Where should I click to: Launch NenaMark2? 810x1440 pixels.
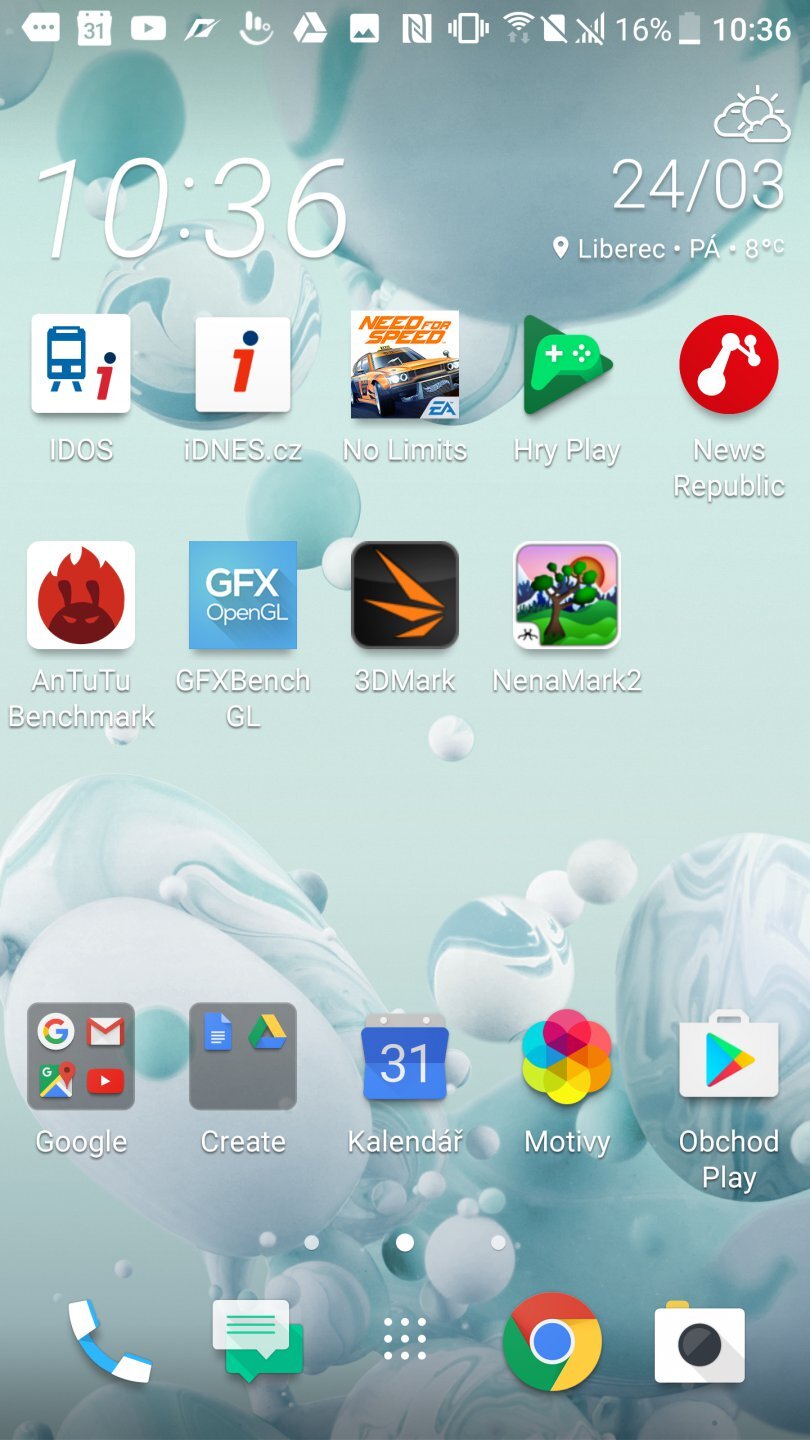pos(567,595)
